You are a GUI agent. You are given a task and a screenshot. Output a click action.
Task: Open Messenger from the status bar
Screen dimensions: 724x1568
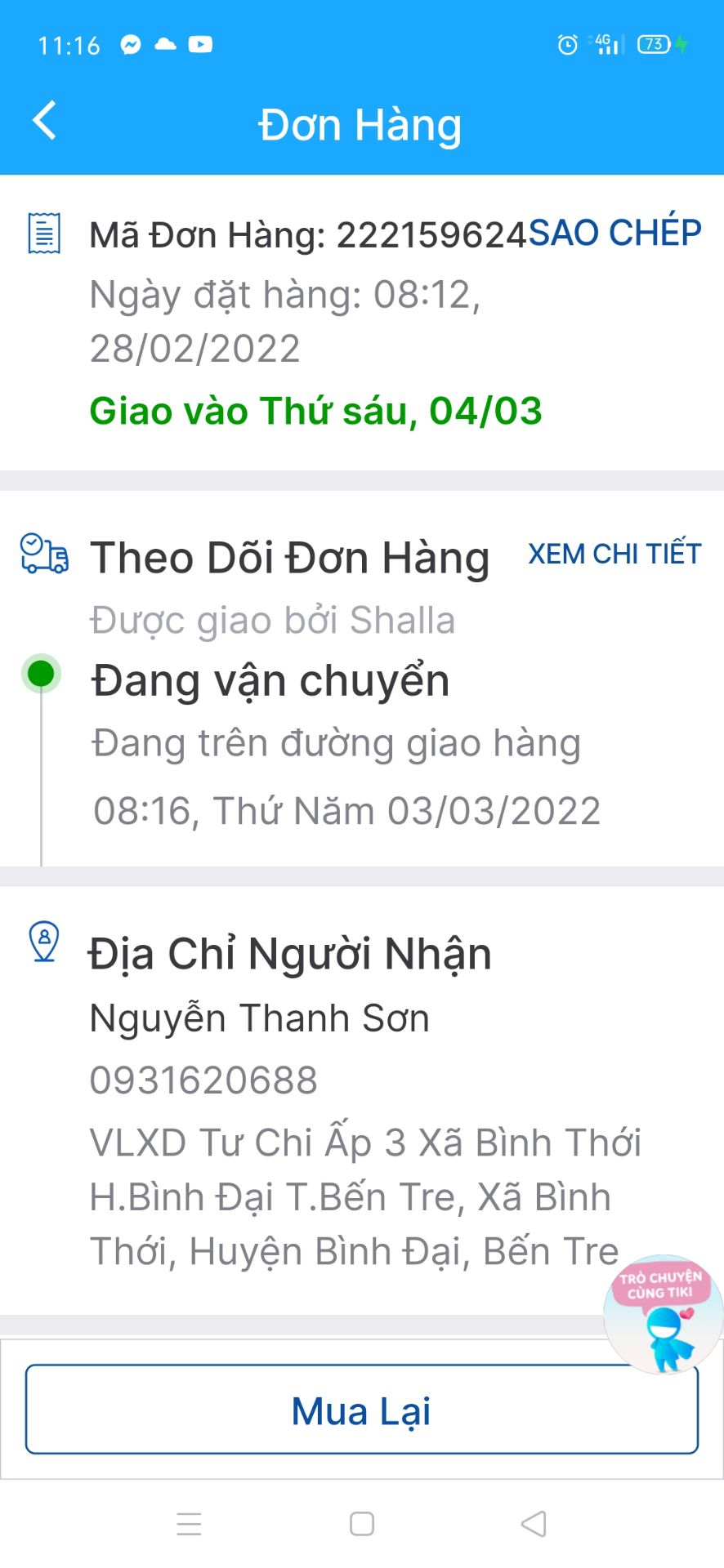pos(131,45)
